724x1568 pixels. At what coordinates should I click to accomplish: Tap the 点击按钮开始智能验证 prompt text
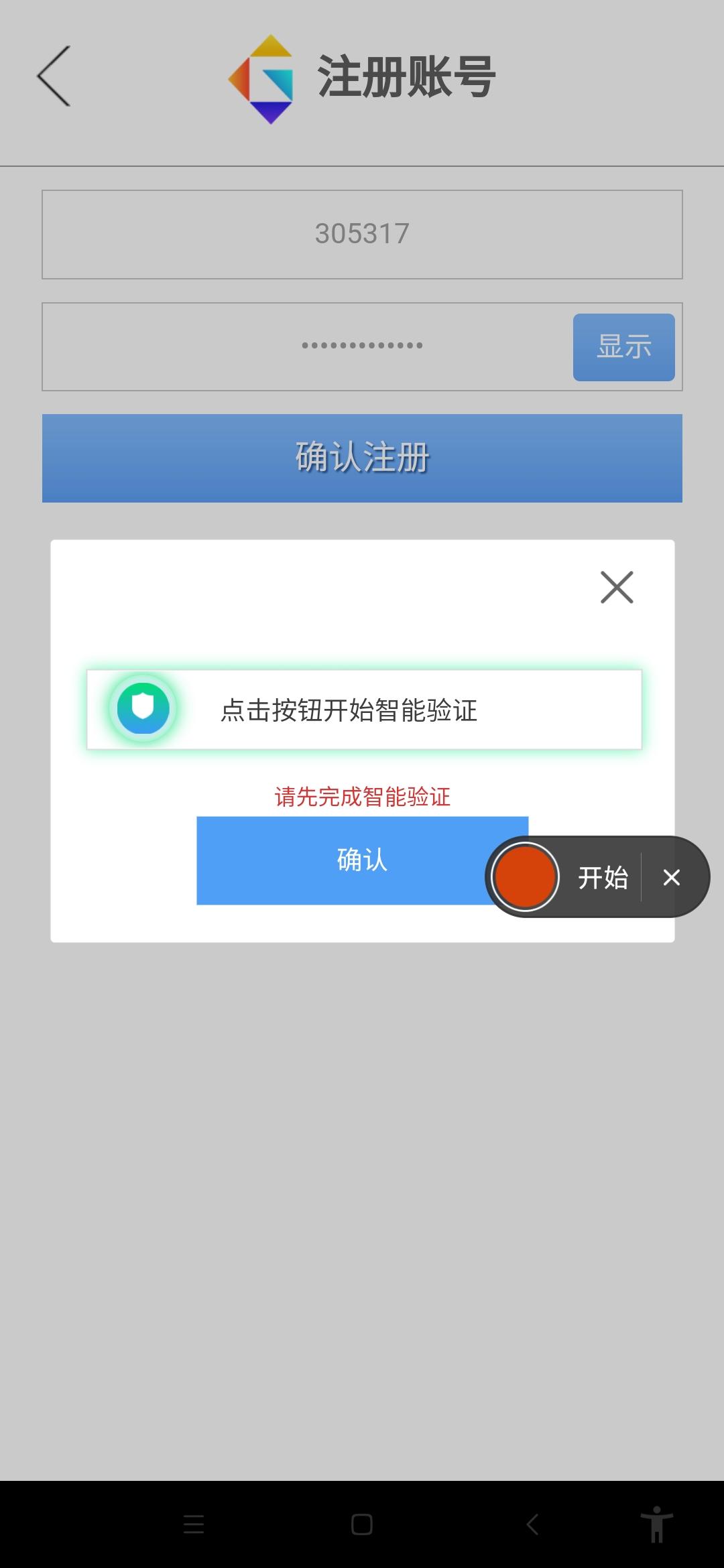click(348, 712)
